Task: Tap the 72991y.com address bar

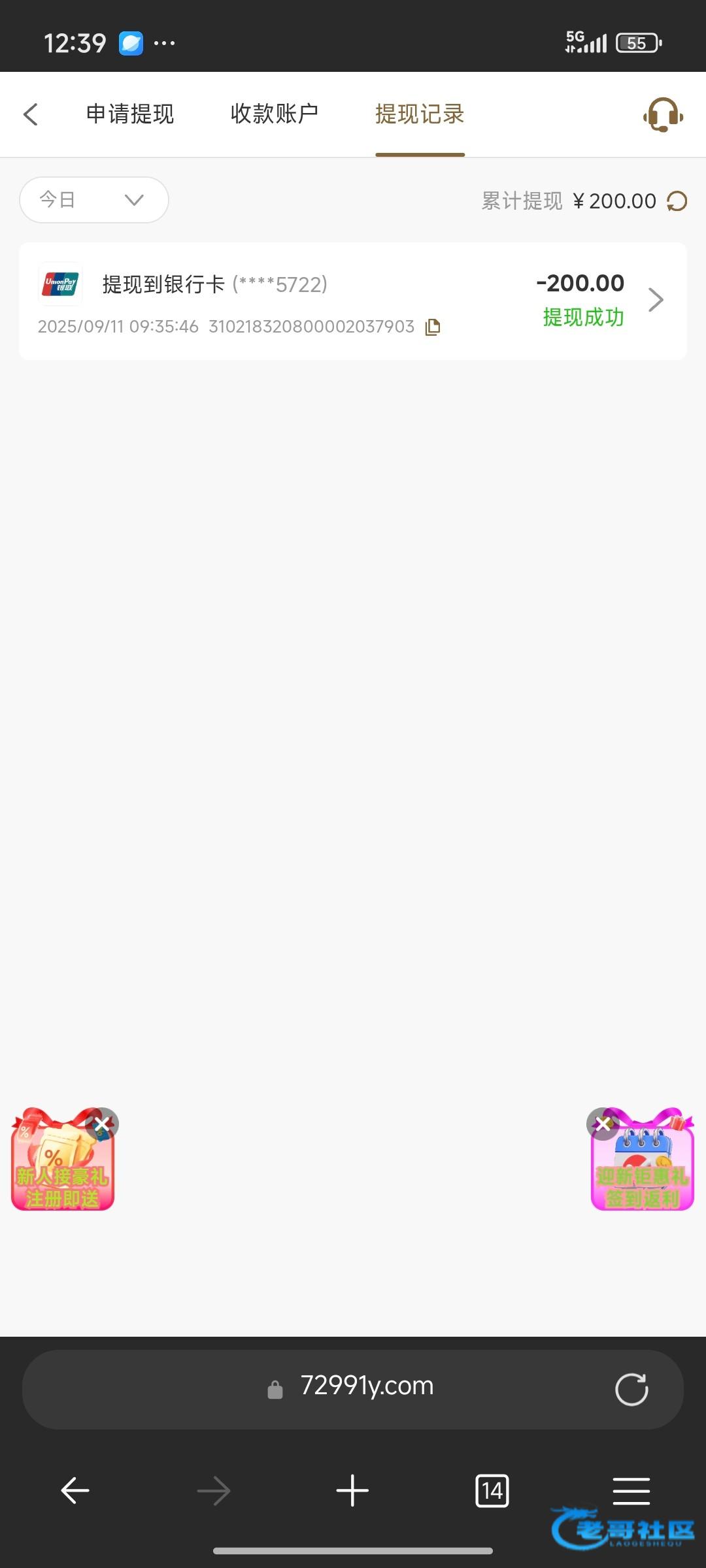Action: 366,1386
